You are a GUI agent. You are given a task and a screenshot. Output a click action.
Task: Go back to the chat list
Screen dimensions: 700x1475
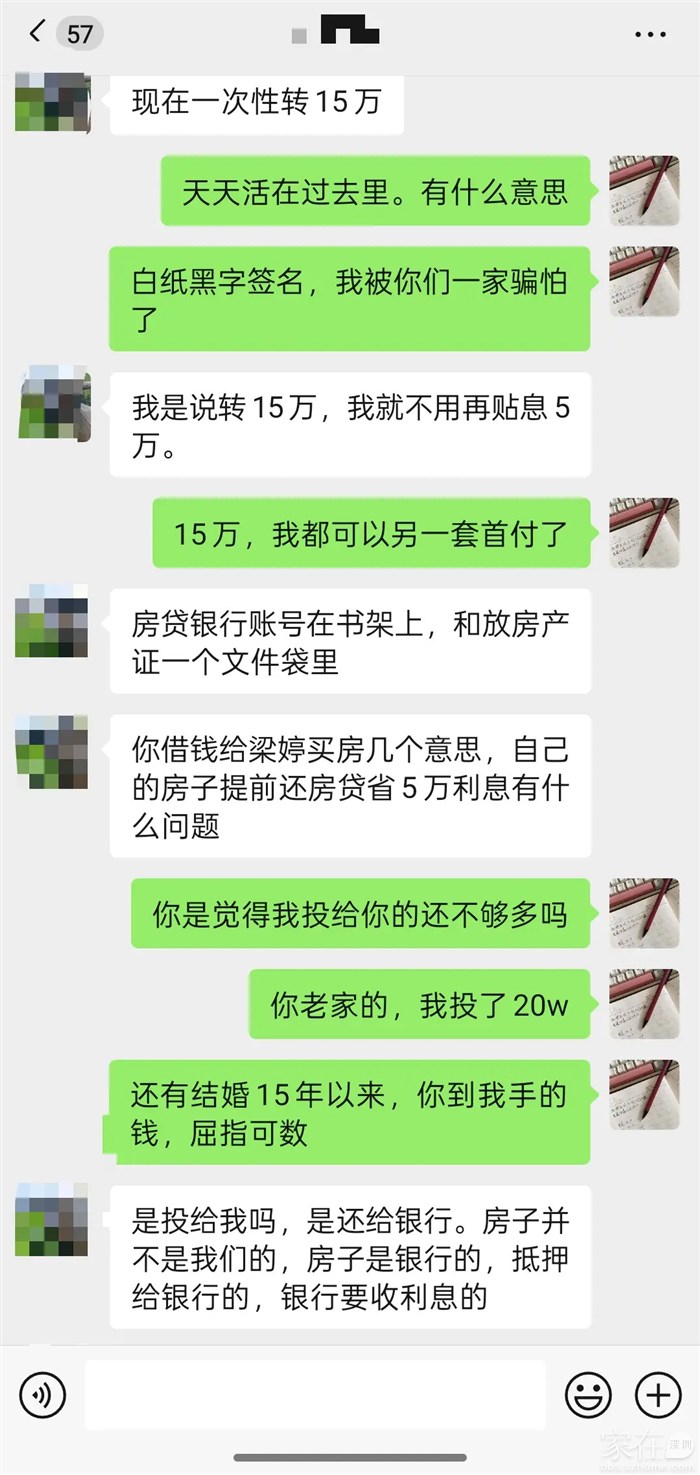point(36,33)
